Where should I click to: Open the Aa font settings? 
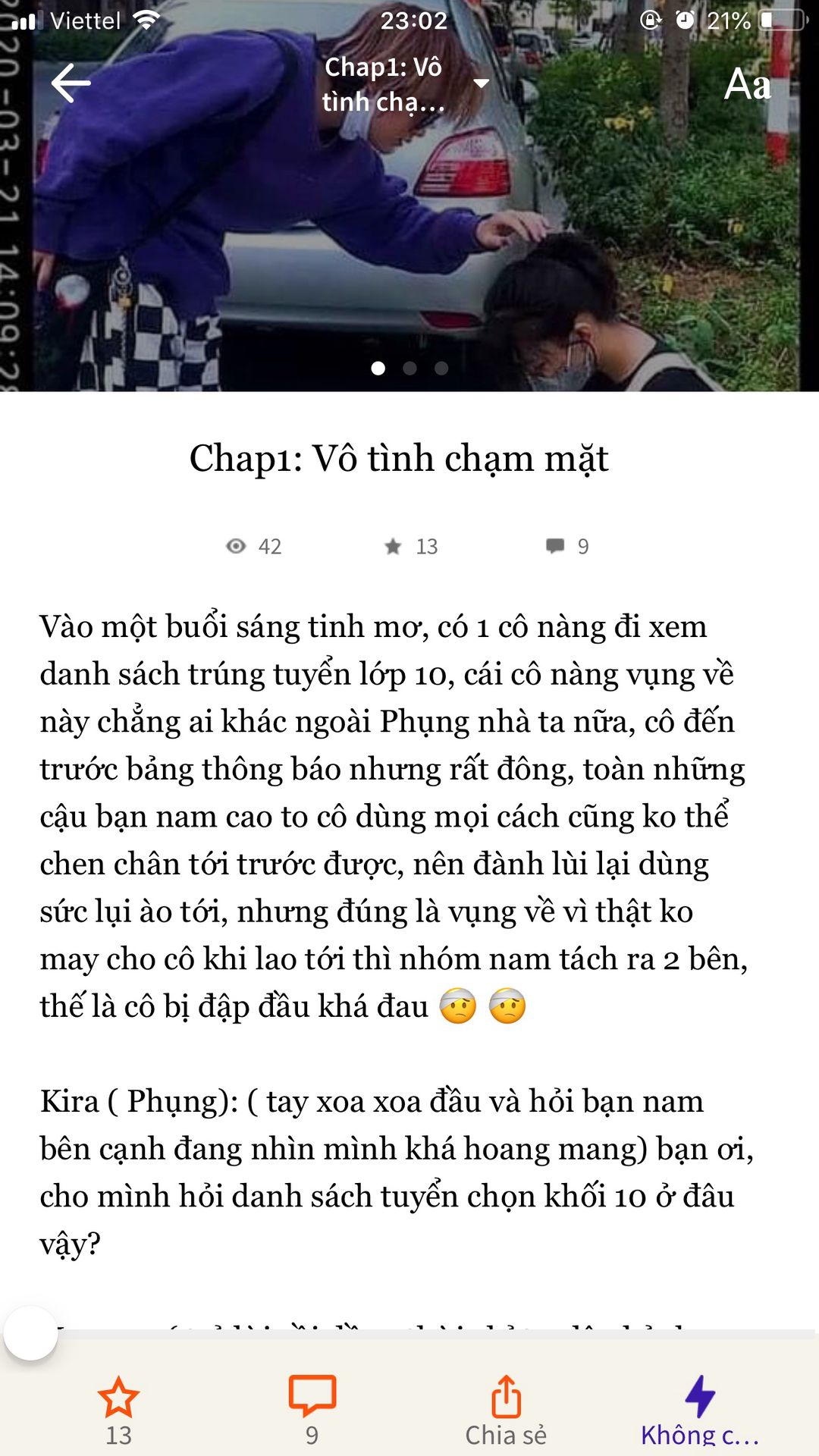(747, 83)
